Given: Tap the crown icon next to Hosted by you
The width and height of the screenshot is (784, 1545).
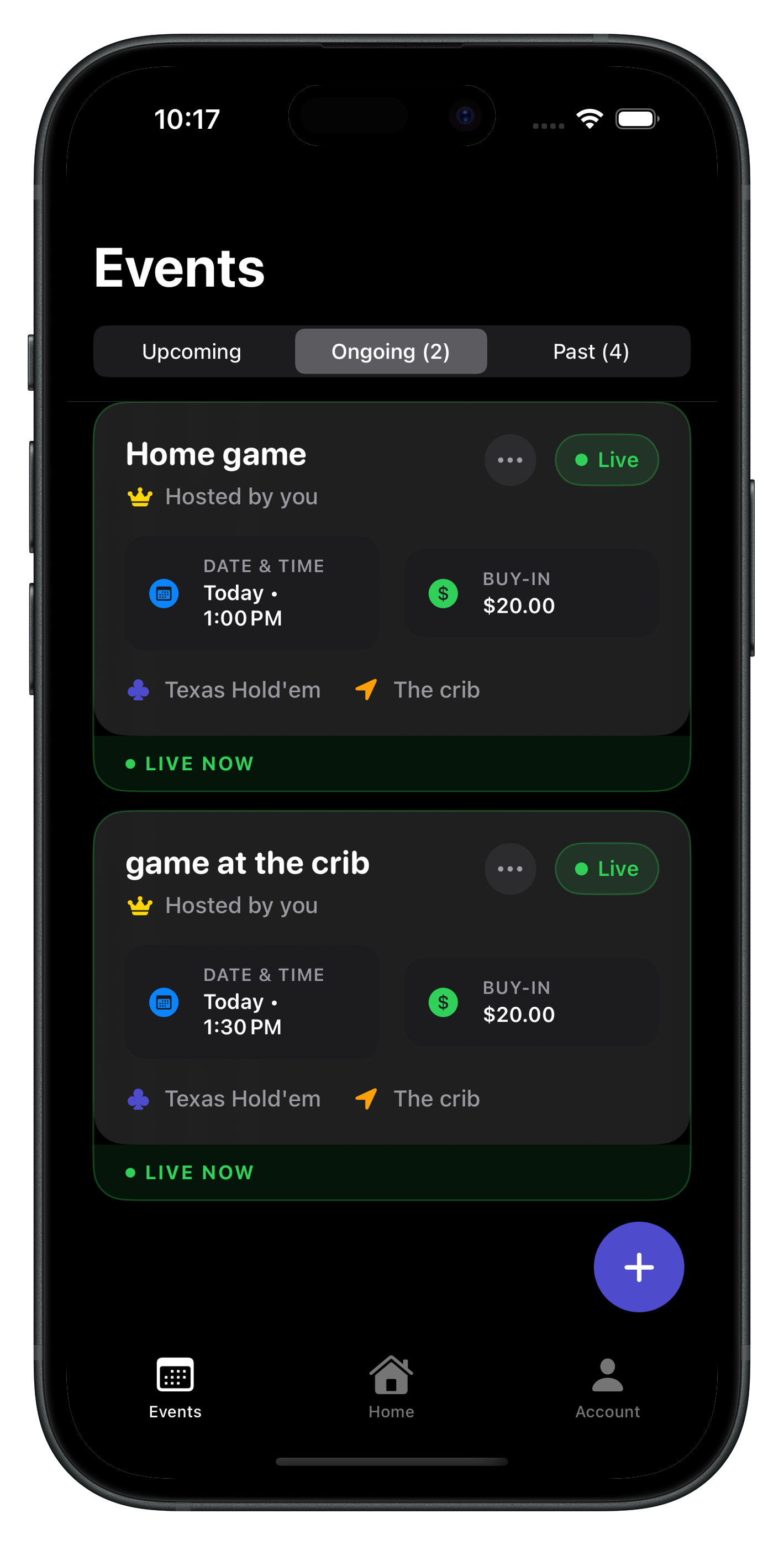Looking at the screenshot, I should (x=140, y=496).
